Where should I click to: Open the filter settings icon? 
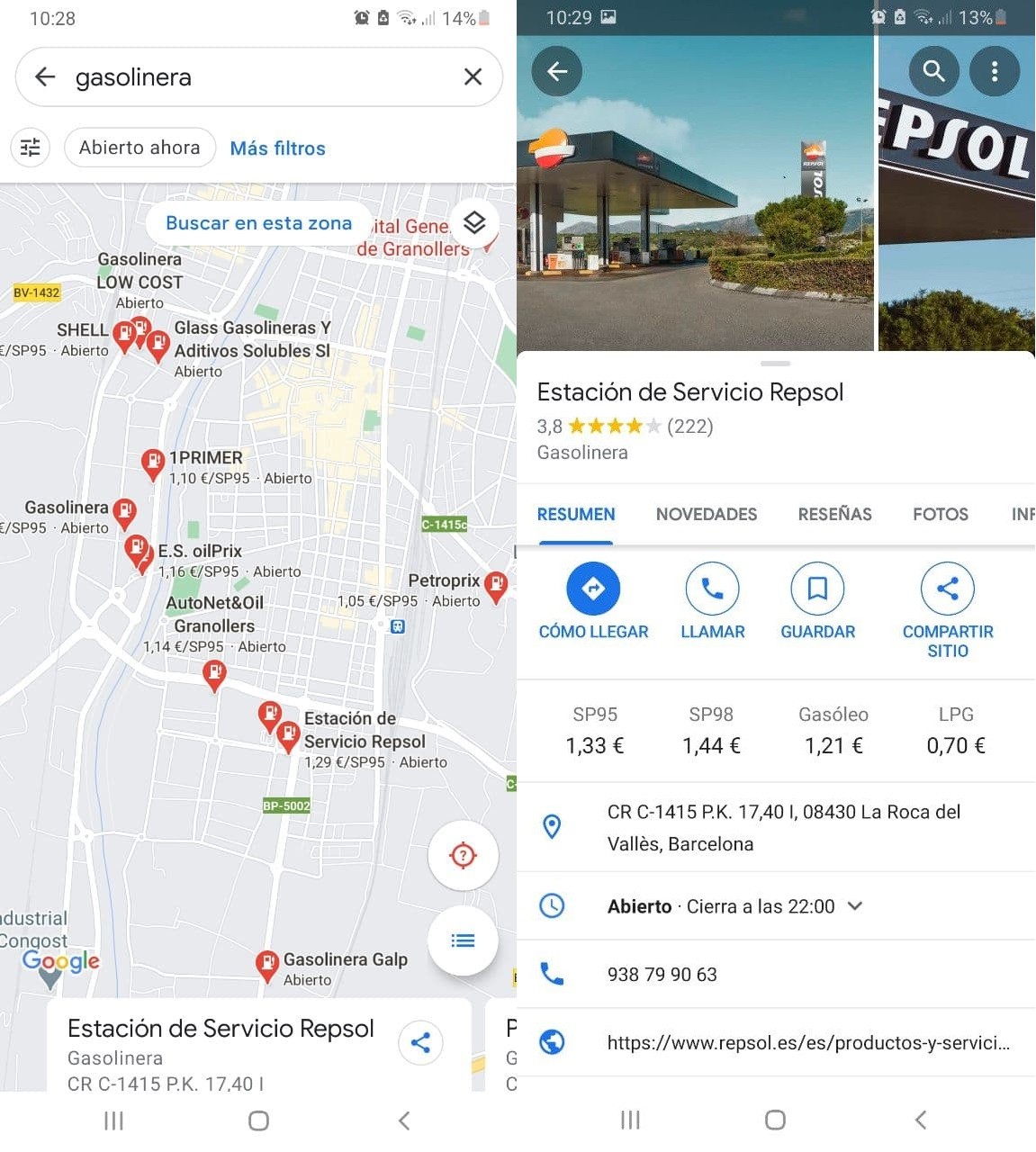click(x=31, y=148)
